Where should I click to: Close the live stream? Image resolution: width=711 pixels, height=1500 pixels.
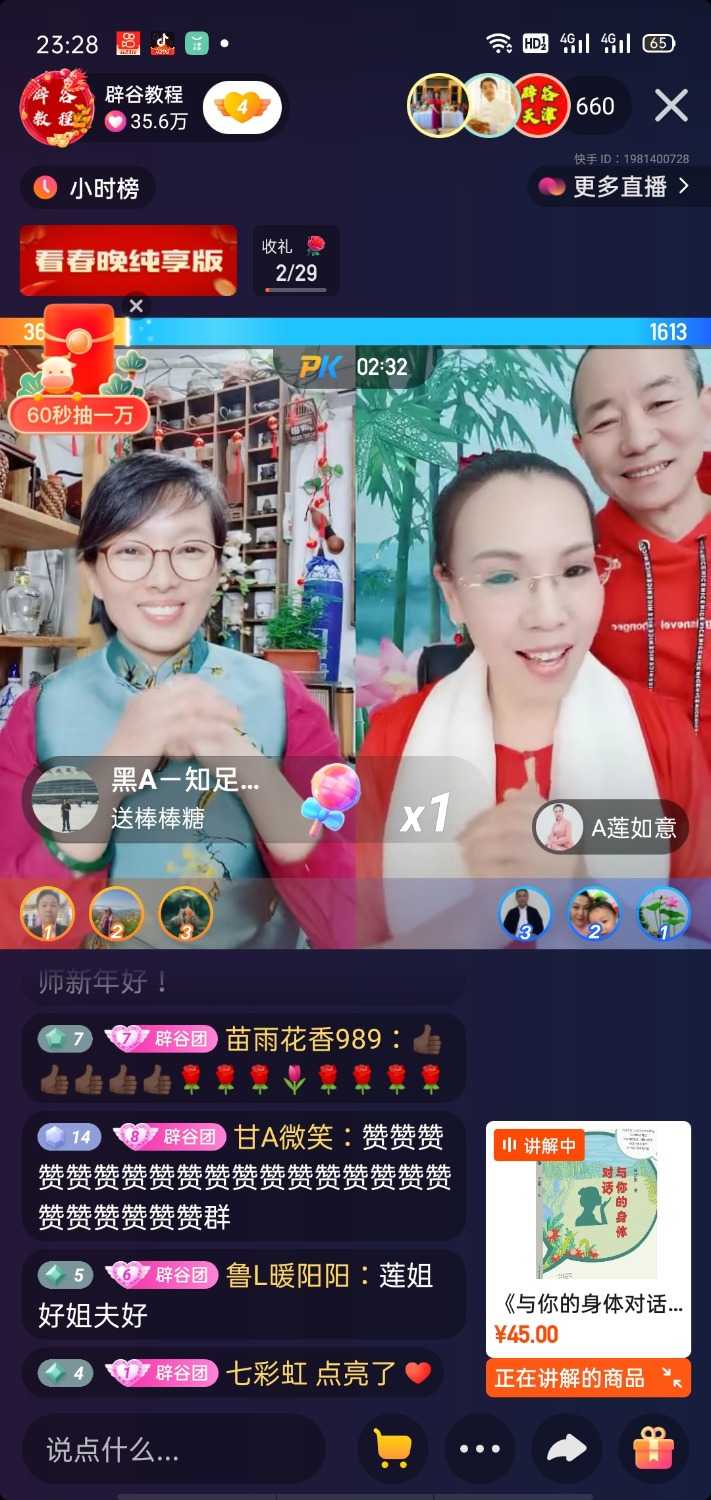671,105
